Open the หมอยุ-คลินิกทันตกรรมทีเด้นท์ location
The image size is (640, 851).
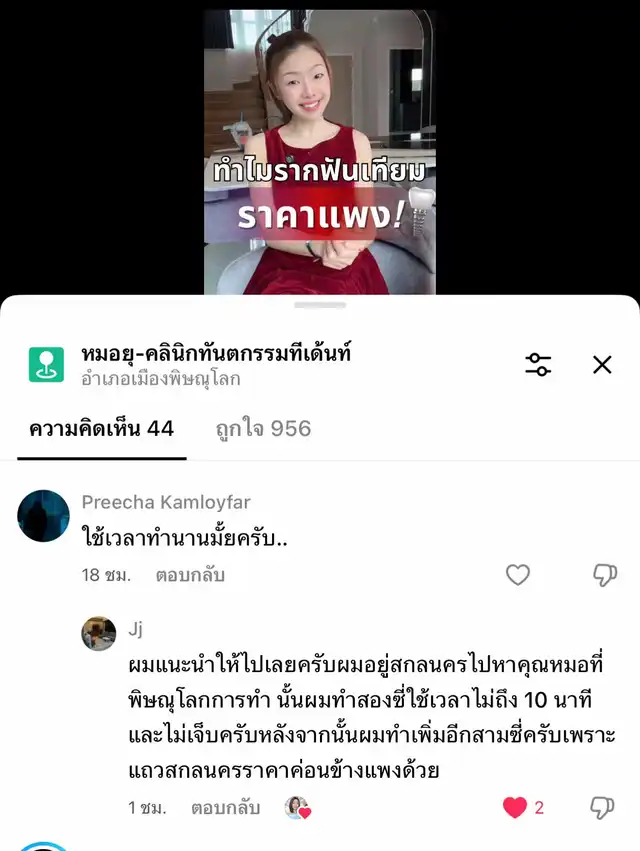(215, 354)
